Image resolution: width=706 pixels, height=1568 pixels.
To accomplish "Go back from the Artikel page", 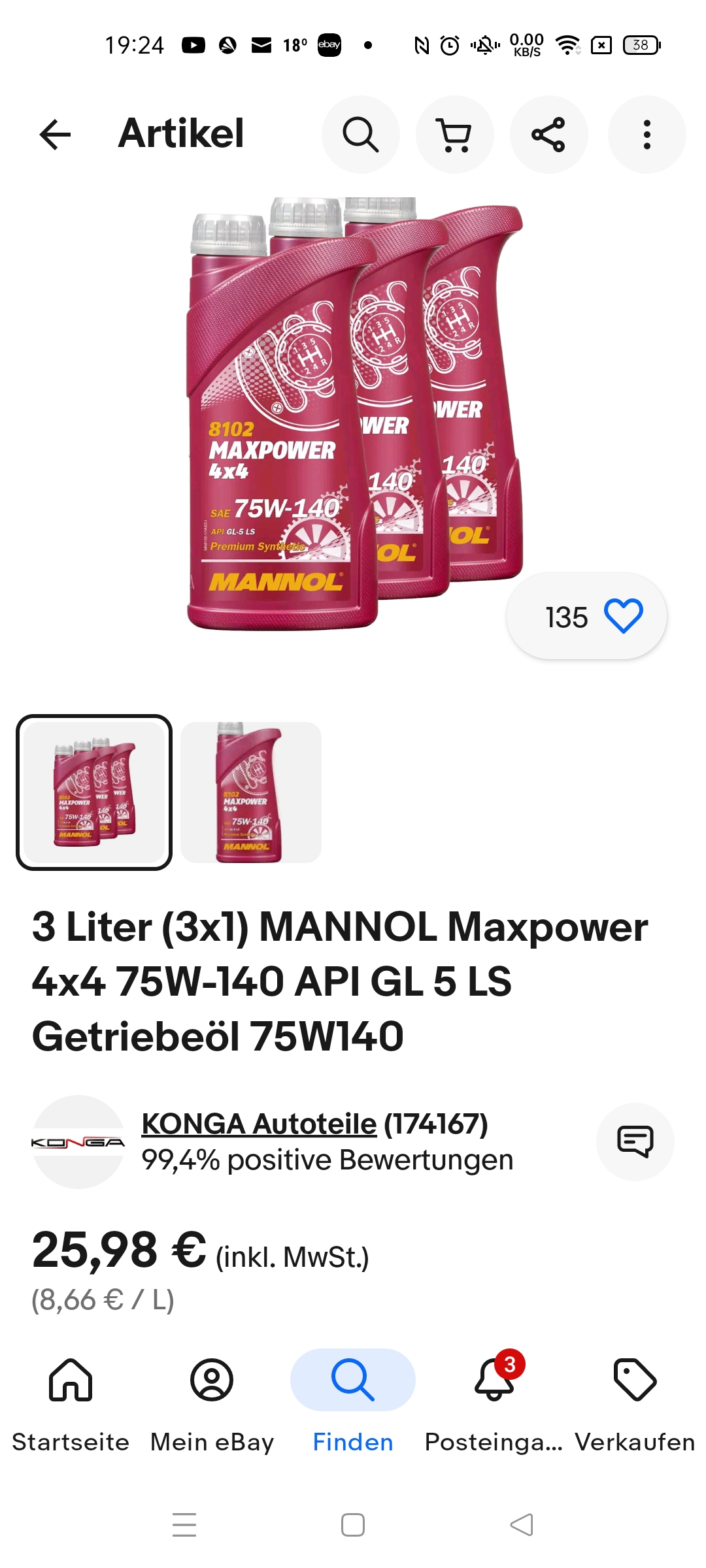I will point(56,135).
